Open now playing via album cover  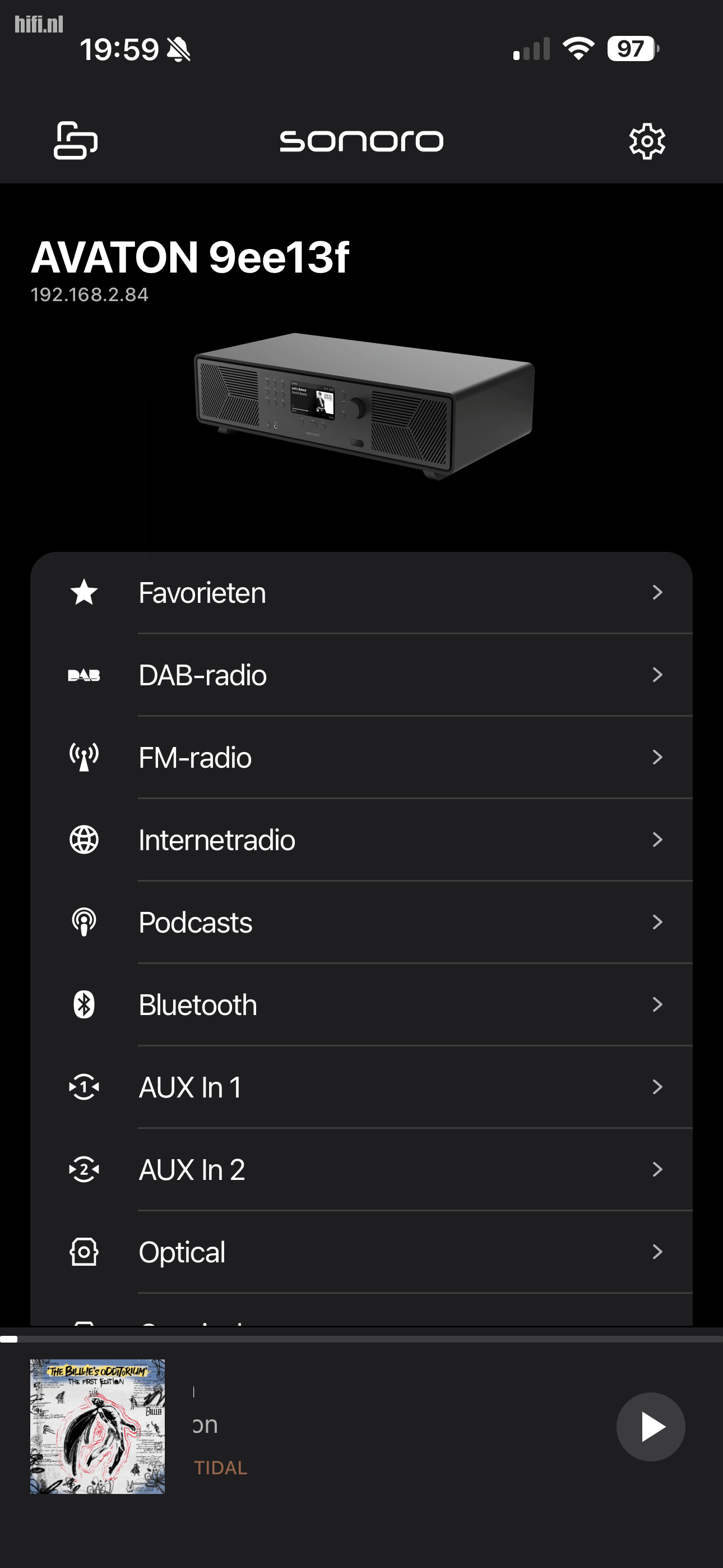98,1426
